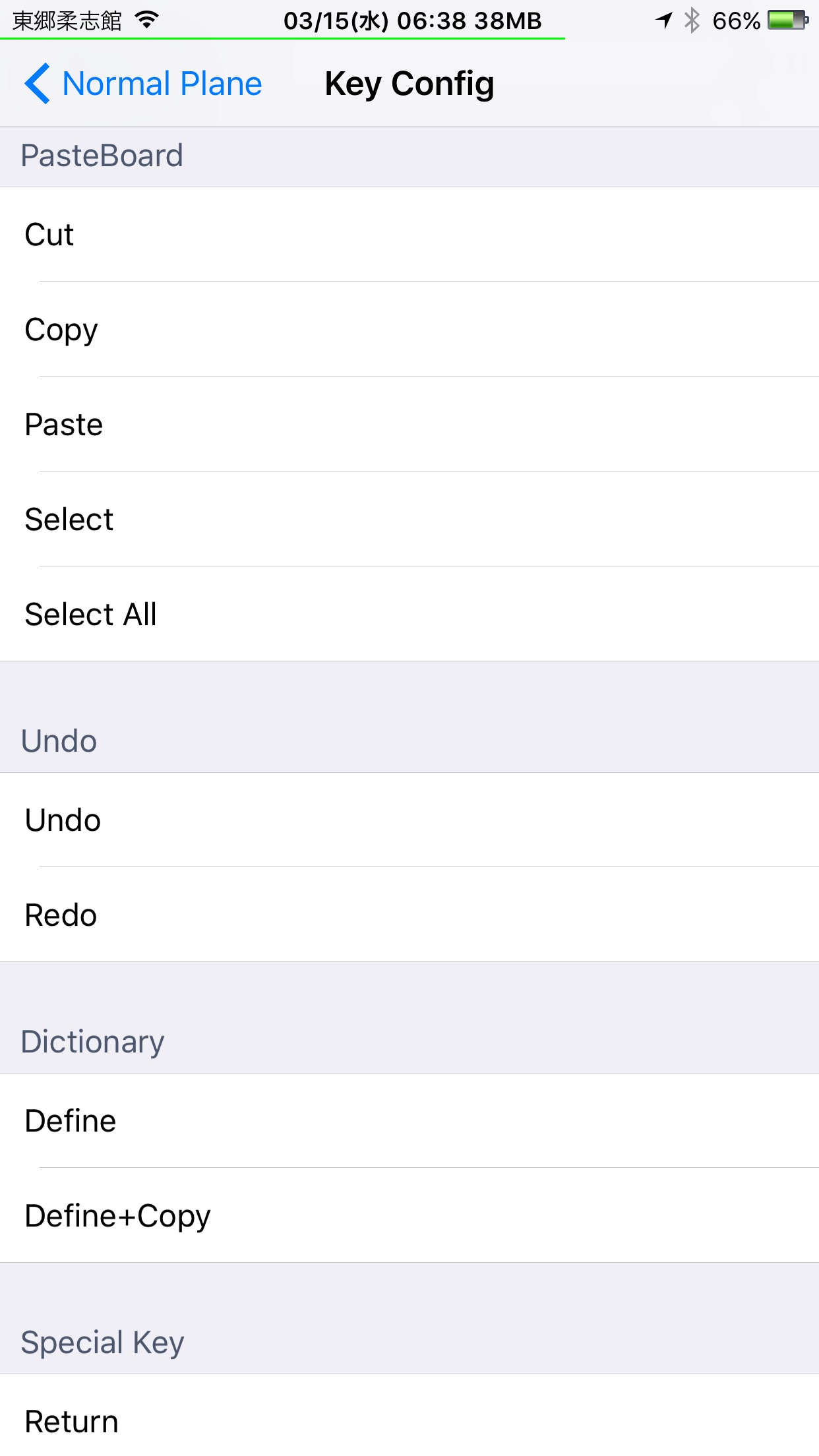819x1456 pixels.
Task: Select the Redo action
Action: (x=409, y=915)
